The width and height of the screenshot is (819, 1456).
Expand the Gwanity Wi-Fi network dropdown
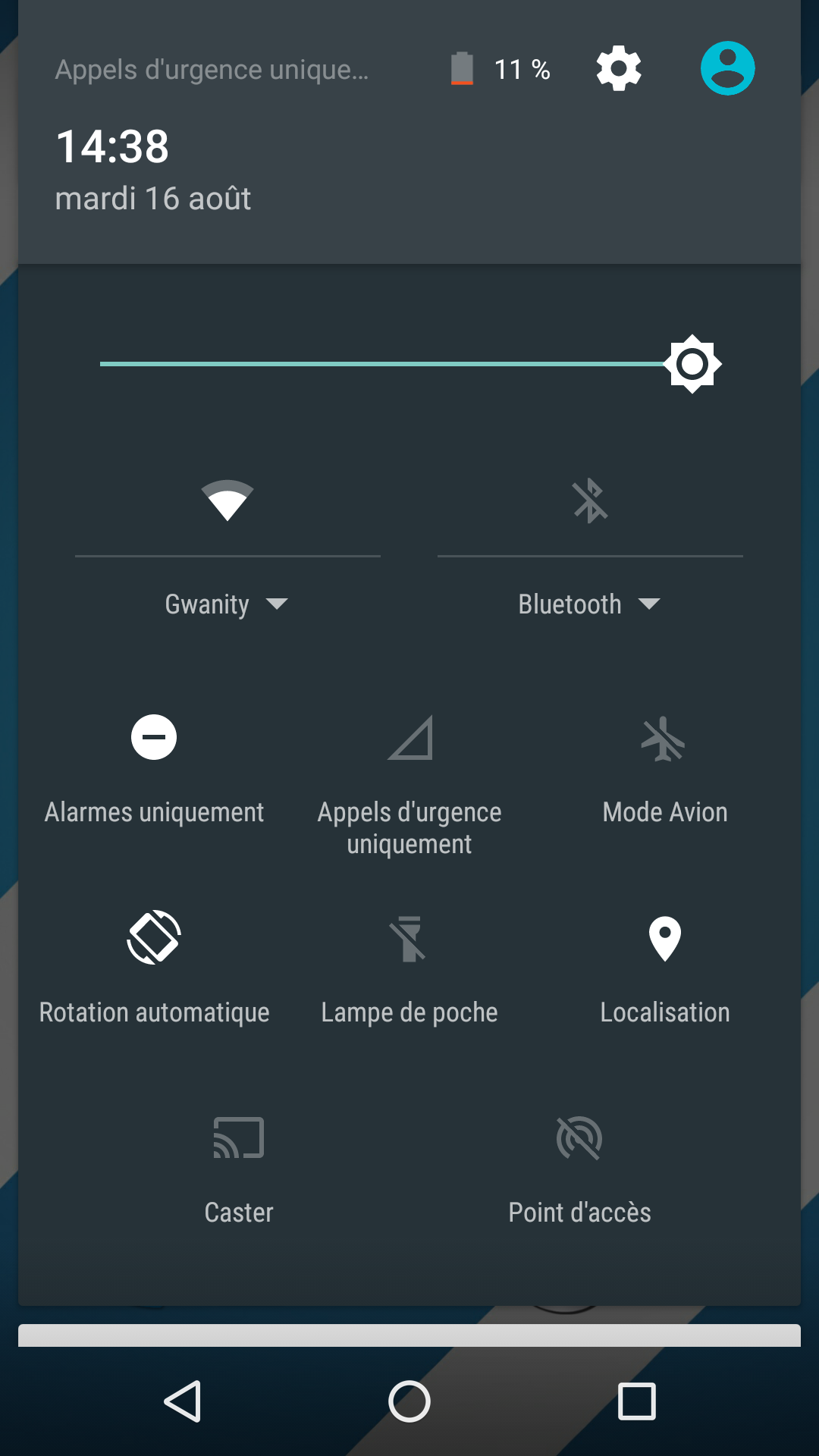226,604
